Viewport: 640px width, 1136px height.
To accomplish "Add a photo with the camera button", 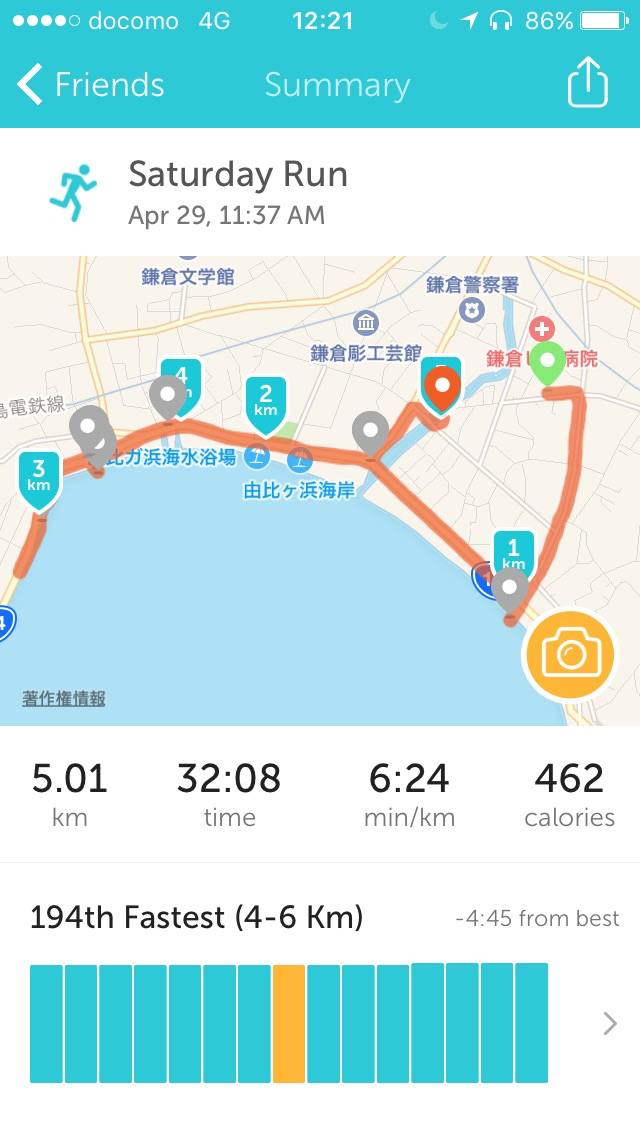I will click(x=570, y=656).
